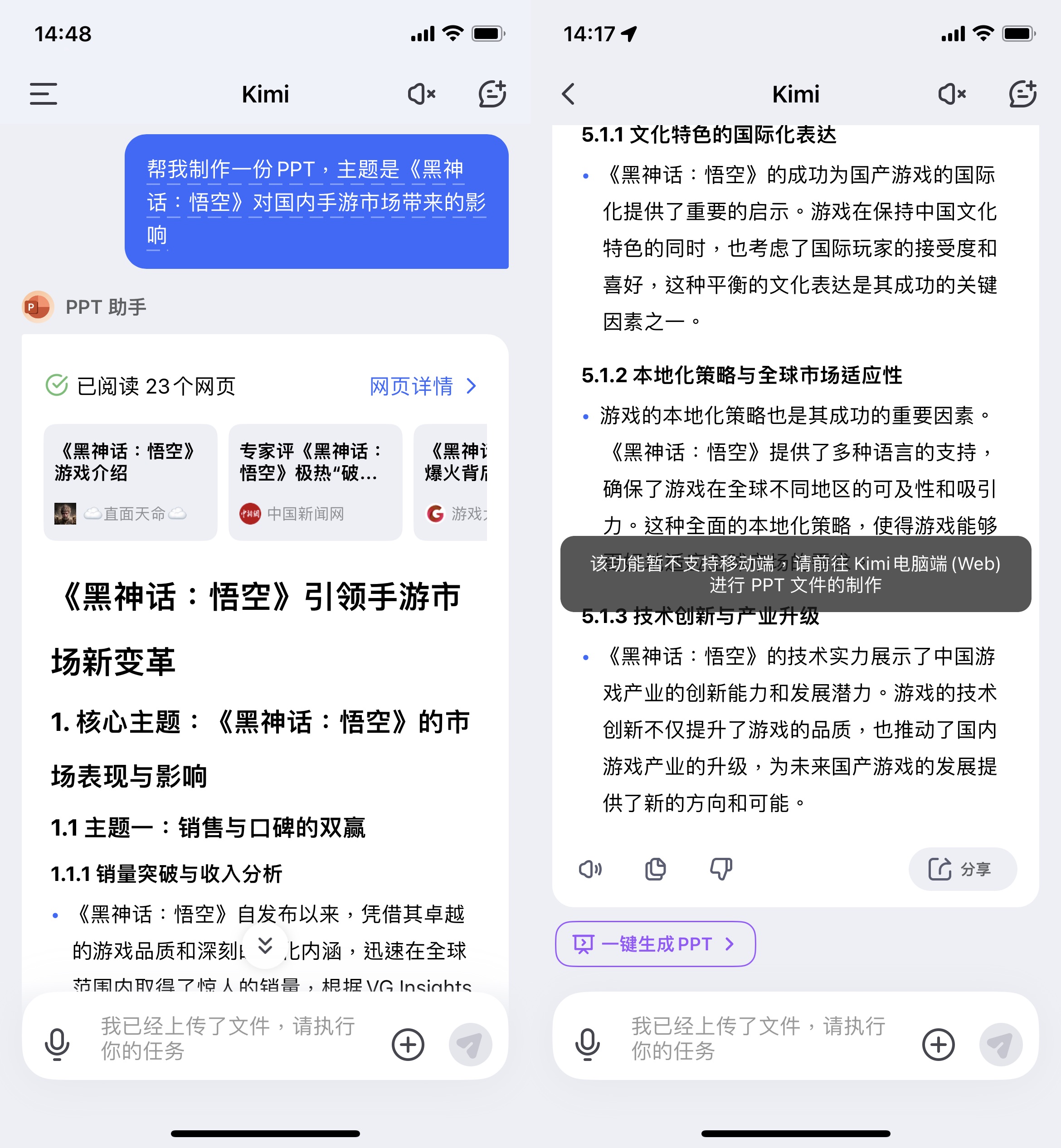Open 网页详情 link
1061x1148 pixels.
[423, 386]
